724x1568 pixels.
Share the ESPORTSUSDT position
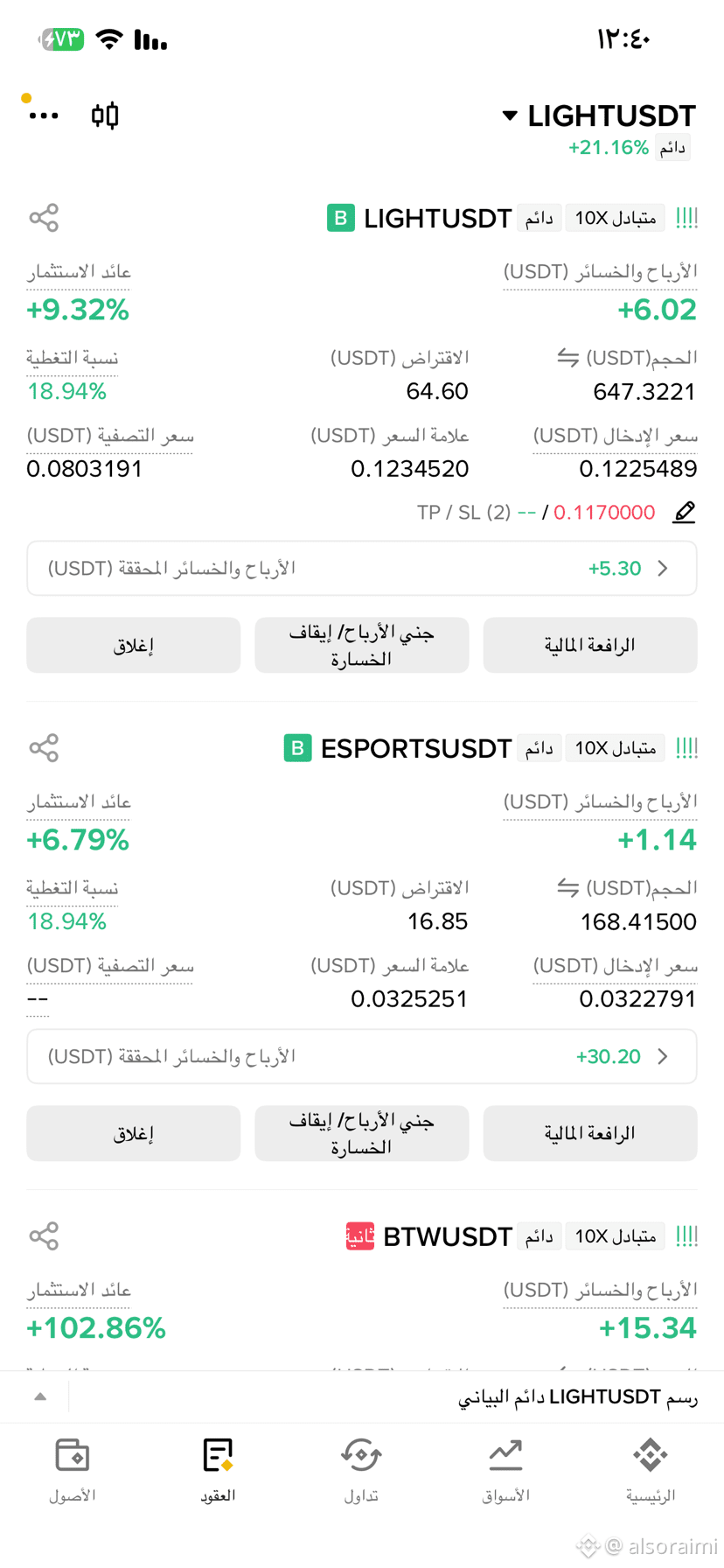tap(44, 748)
